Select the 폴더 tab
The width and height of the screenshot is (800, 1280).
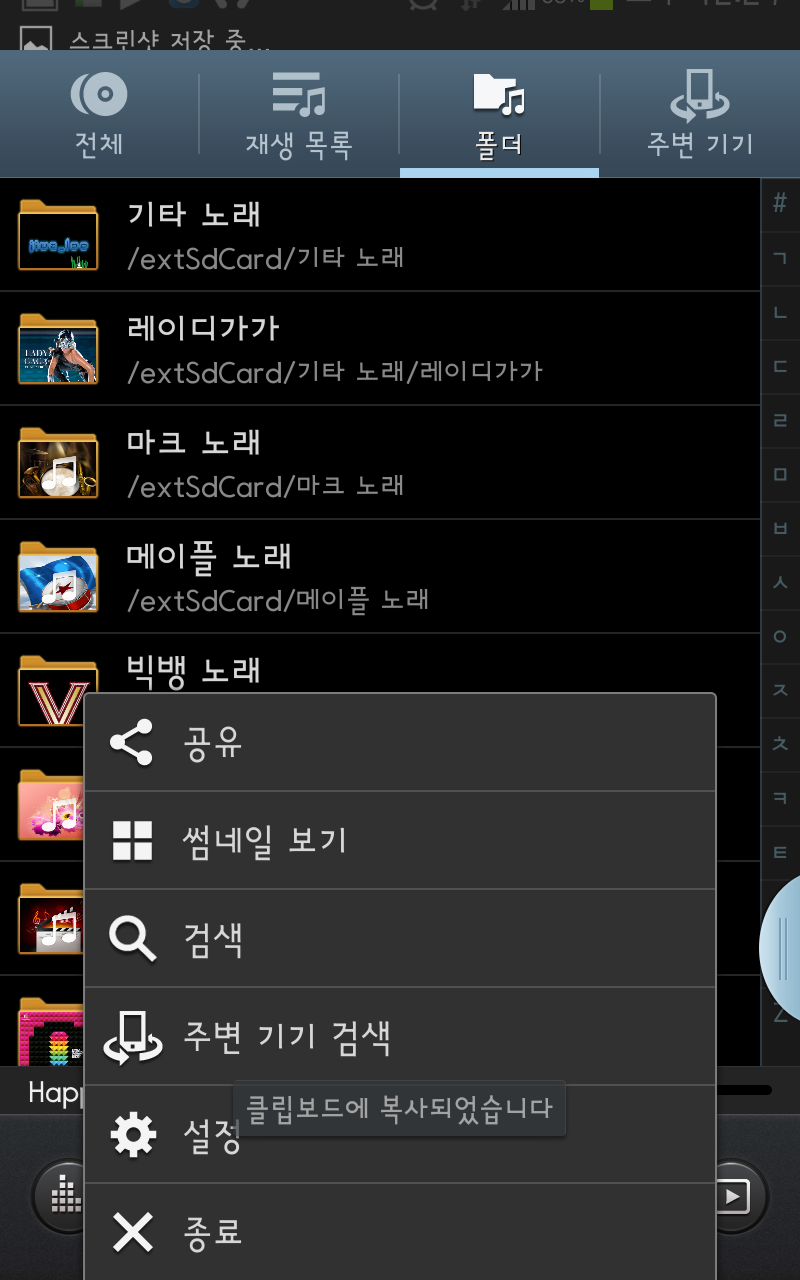point(499,116)
